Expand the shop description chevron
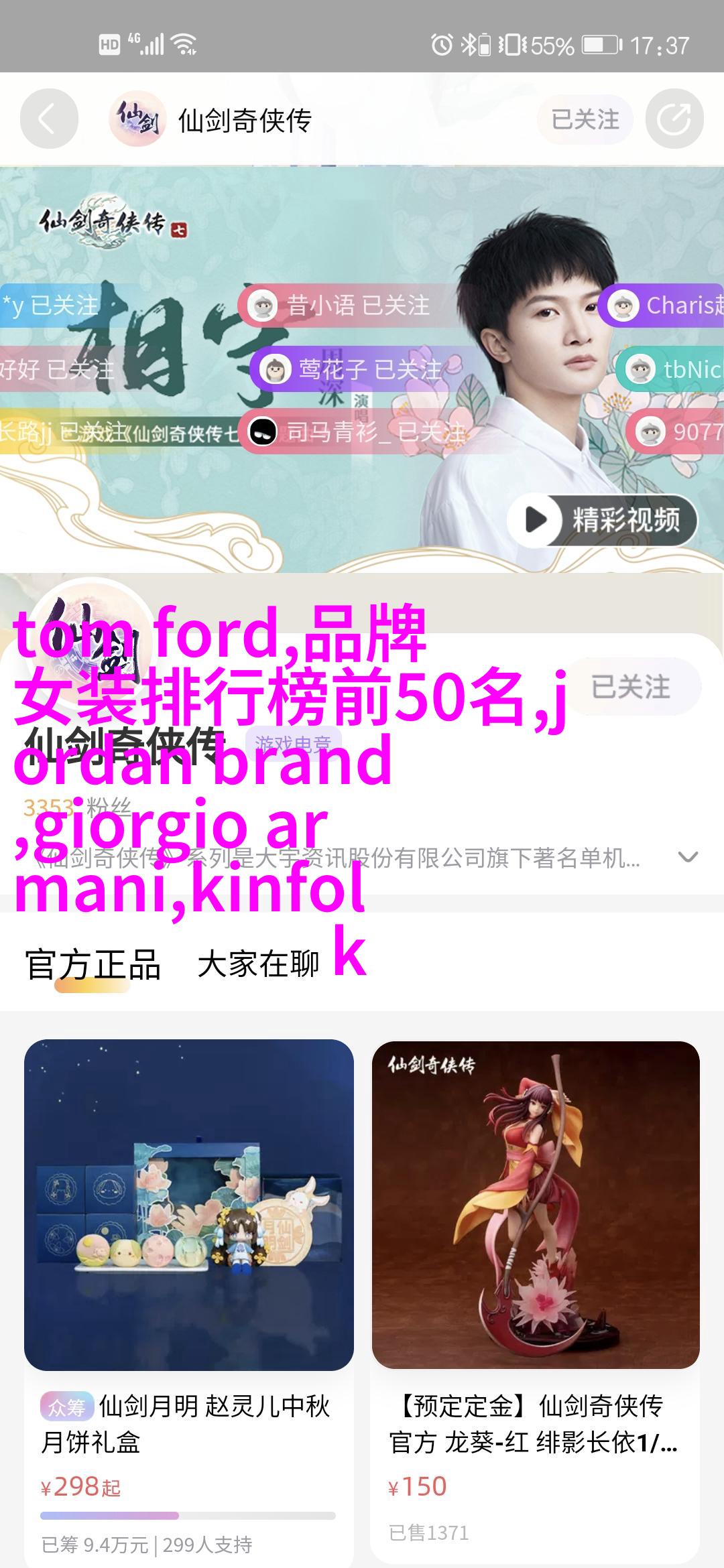 (x=688, y=857)
